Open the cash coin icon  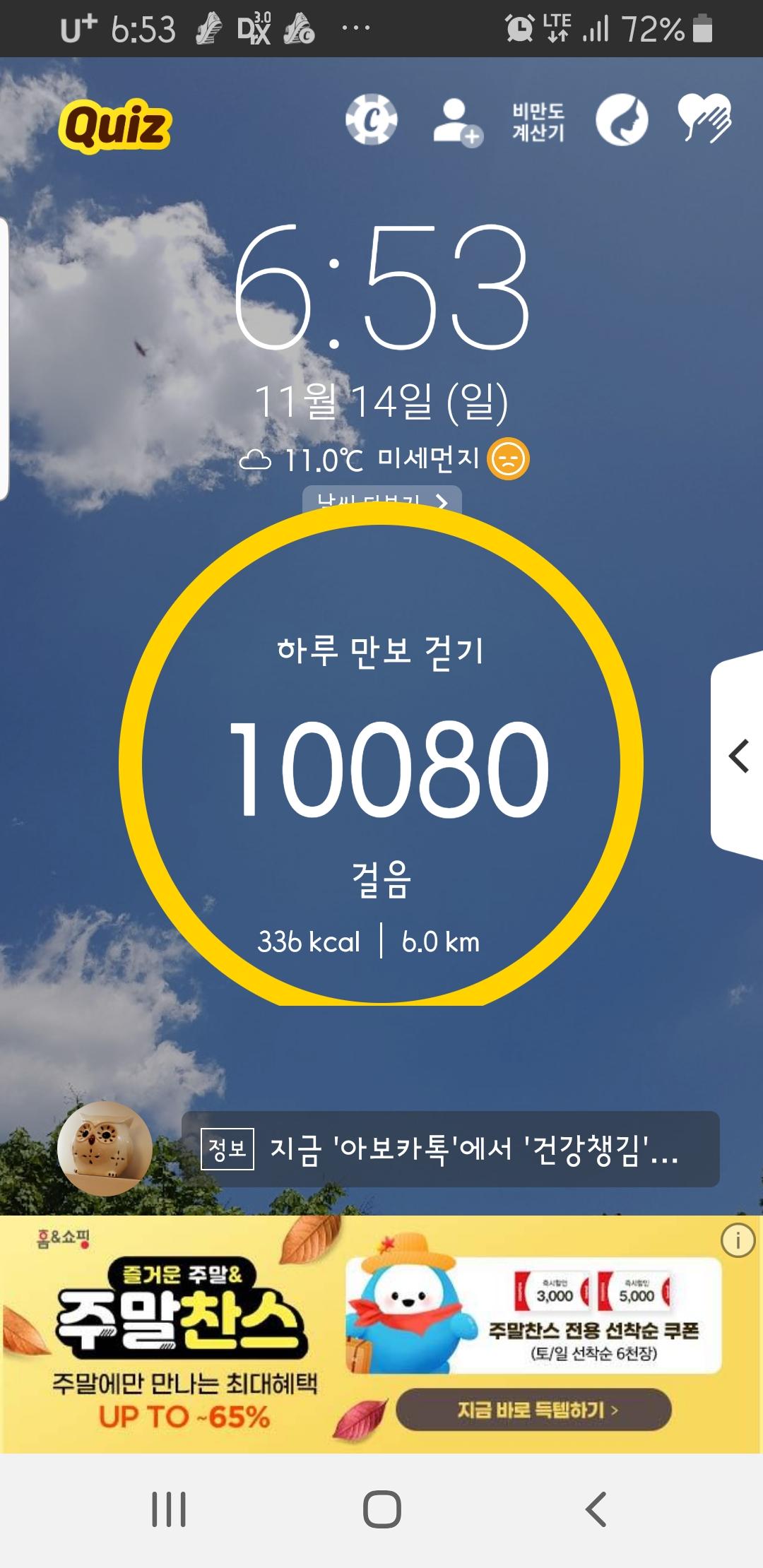(x=371, y=120)
